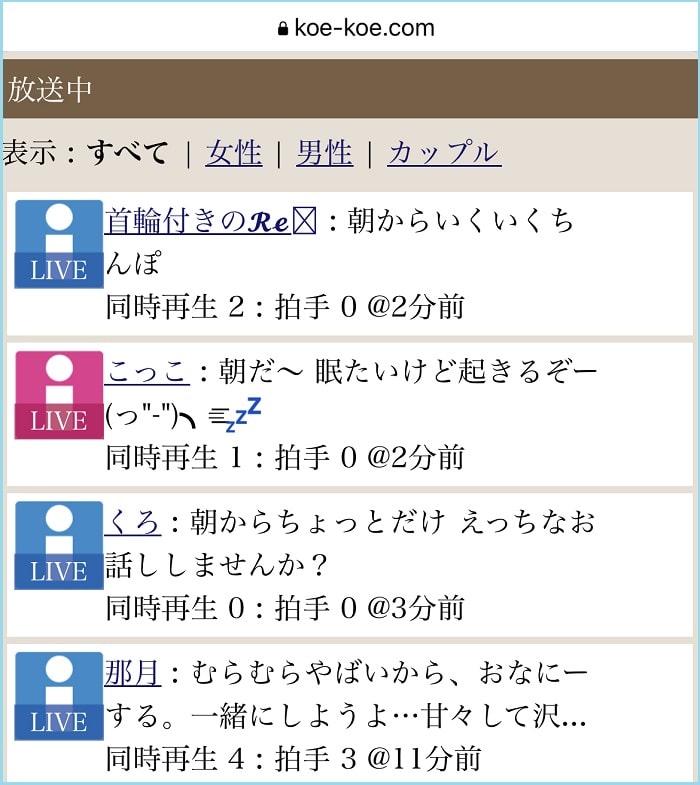Tap the LIVE thumbnail next to 首輪付きのRe
The image size is (700, 785).
tap(59, 244)
